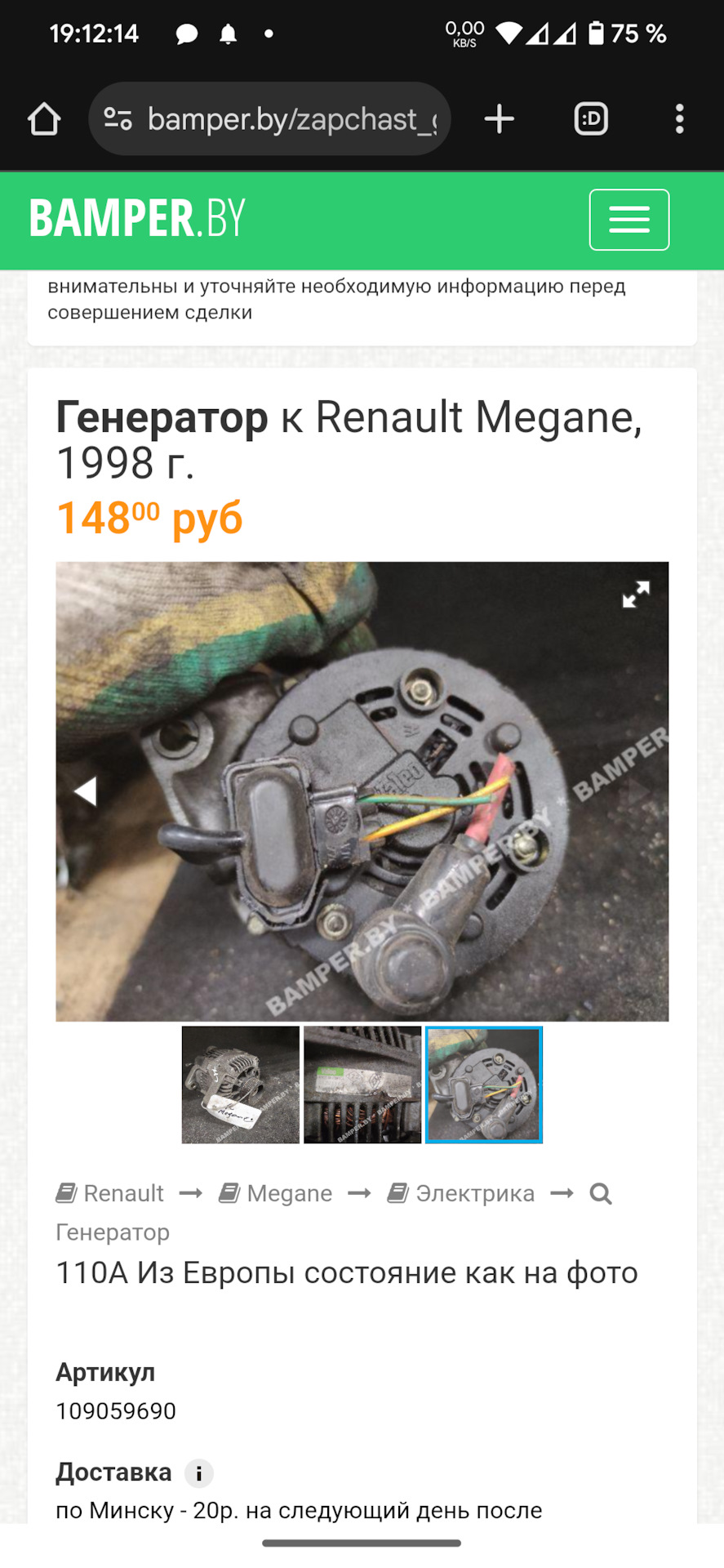Select the second thumbnail showing the label

point(362,1085)
